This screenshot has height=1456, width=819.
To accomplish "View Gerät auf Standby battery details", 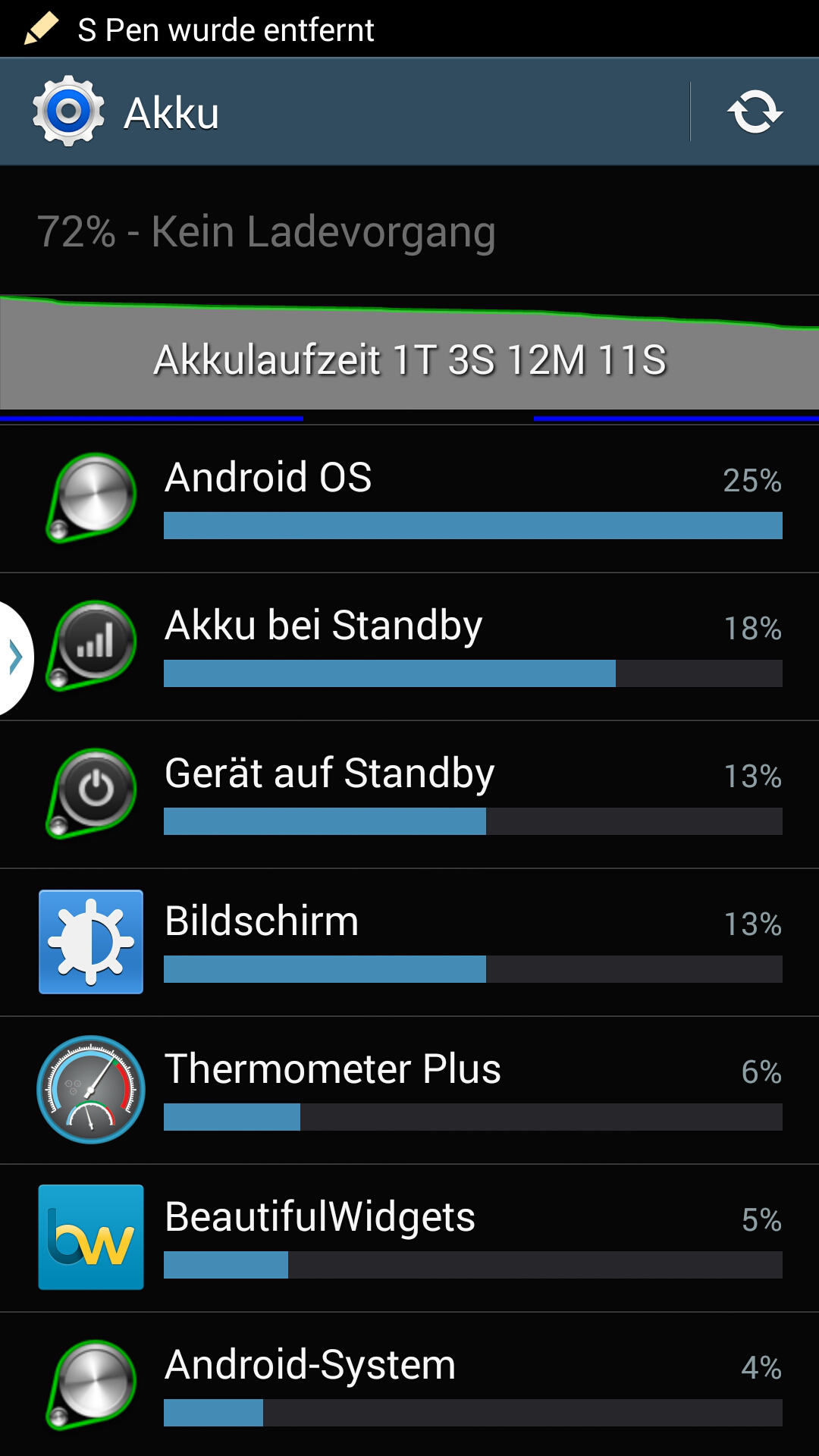I will [x=409, y=795].
